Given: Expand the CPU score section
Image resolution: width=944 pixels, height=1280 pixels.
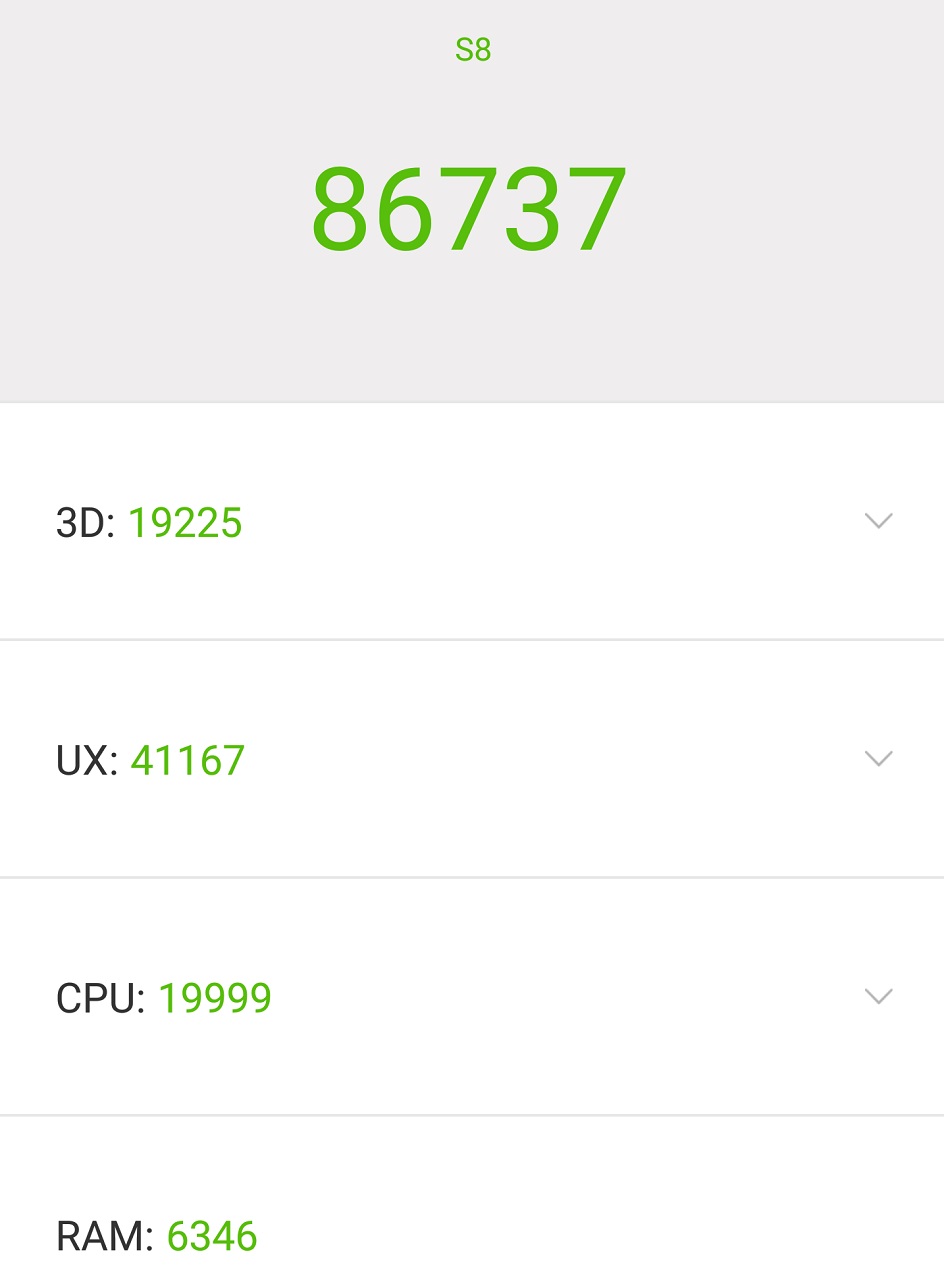Looking at the screenshot, I should pyautogui.click(x=877, y=997).
